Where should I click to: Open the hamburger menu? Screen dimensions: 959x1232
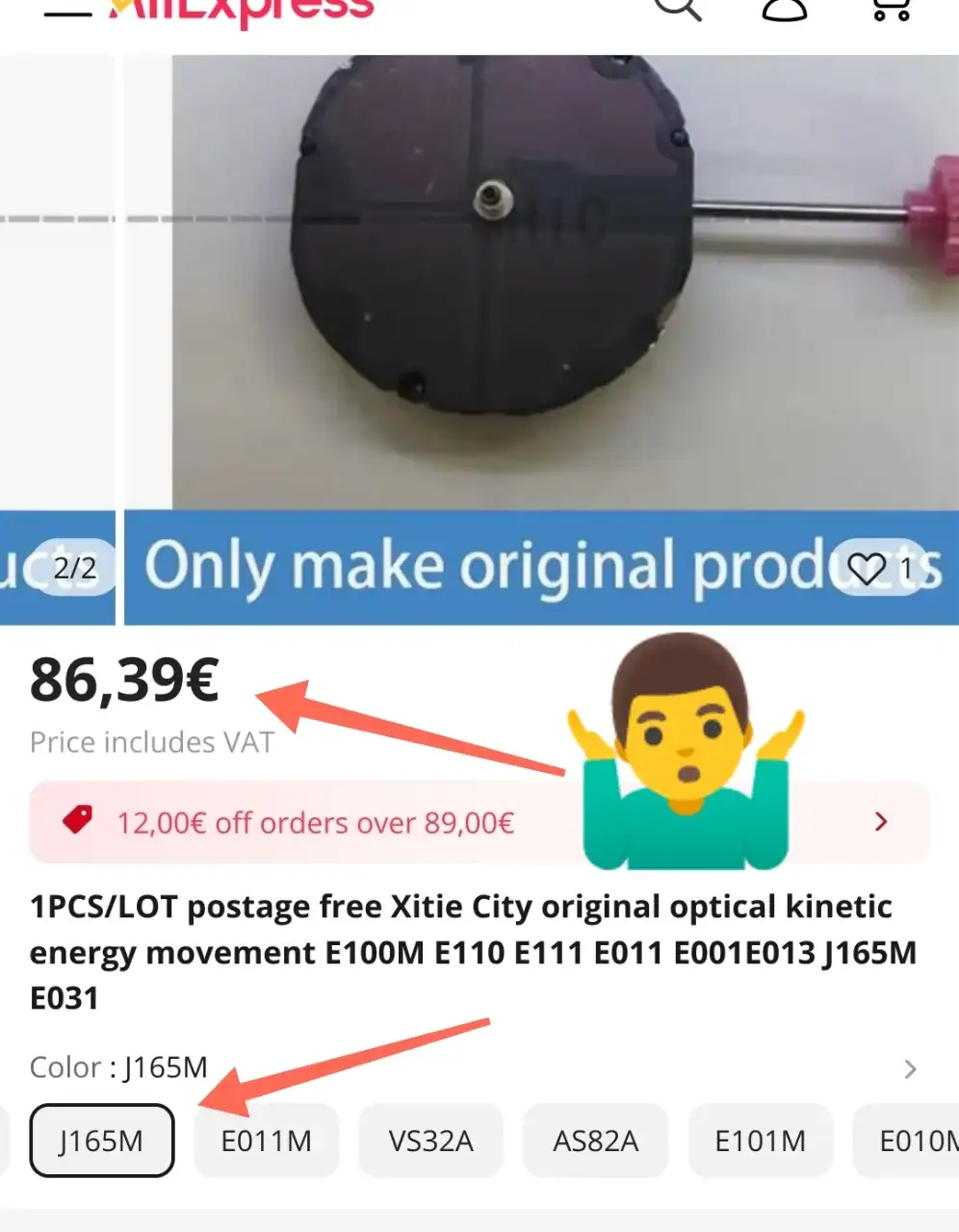67,12
